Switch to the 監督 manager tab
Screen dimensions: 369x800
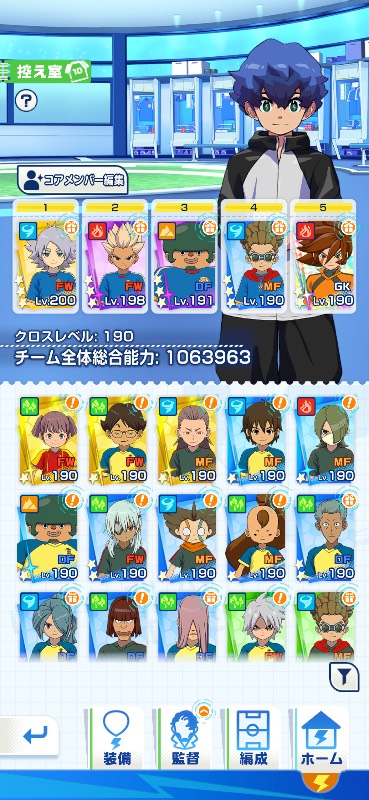click(185, 738)
